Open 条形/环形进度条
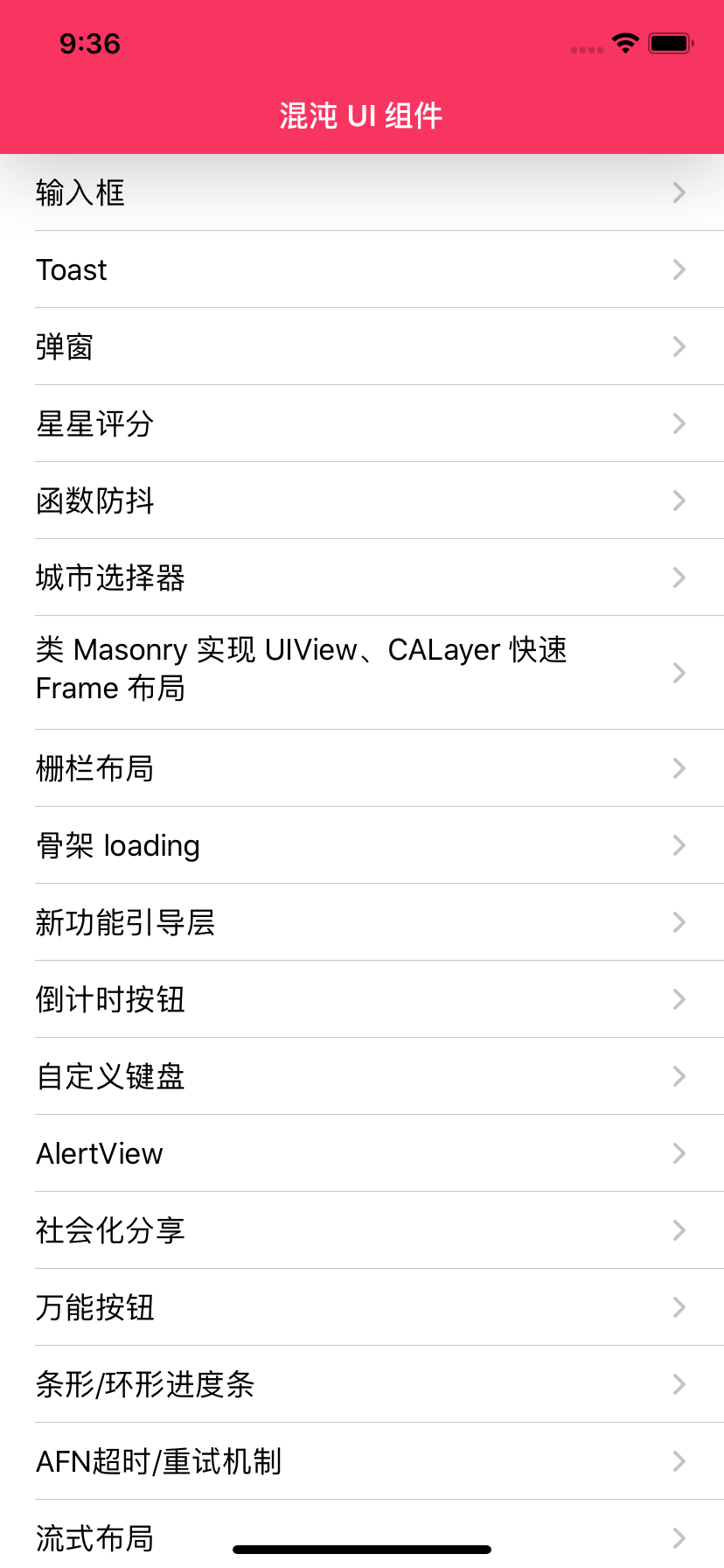This screenshot has height=1568, width=724. point(362,1384)
